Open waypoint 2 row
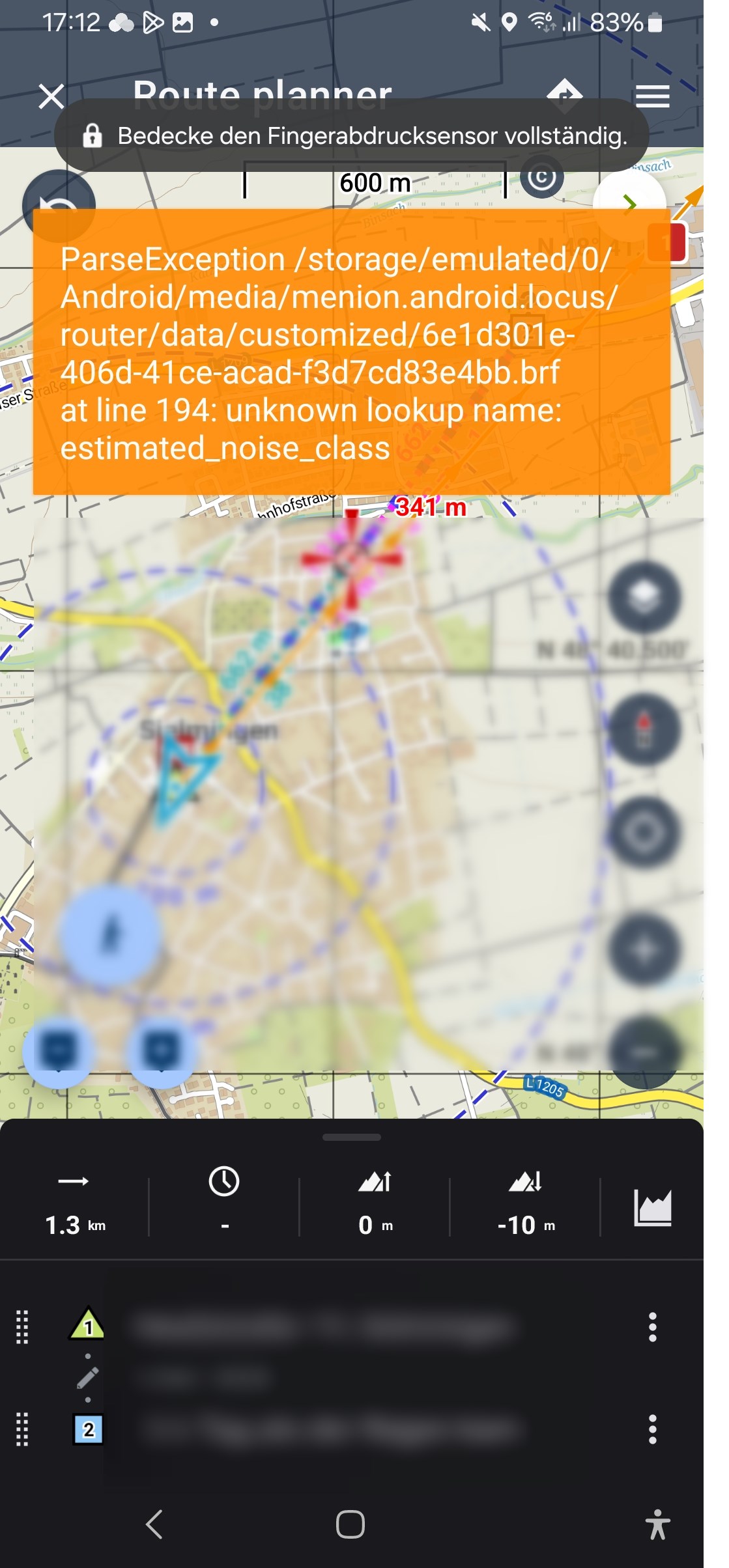Screen dimensions: 729x1568 coord(326,1429)
